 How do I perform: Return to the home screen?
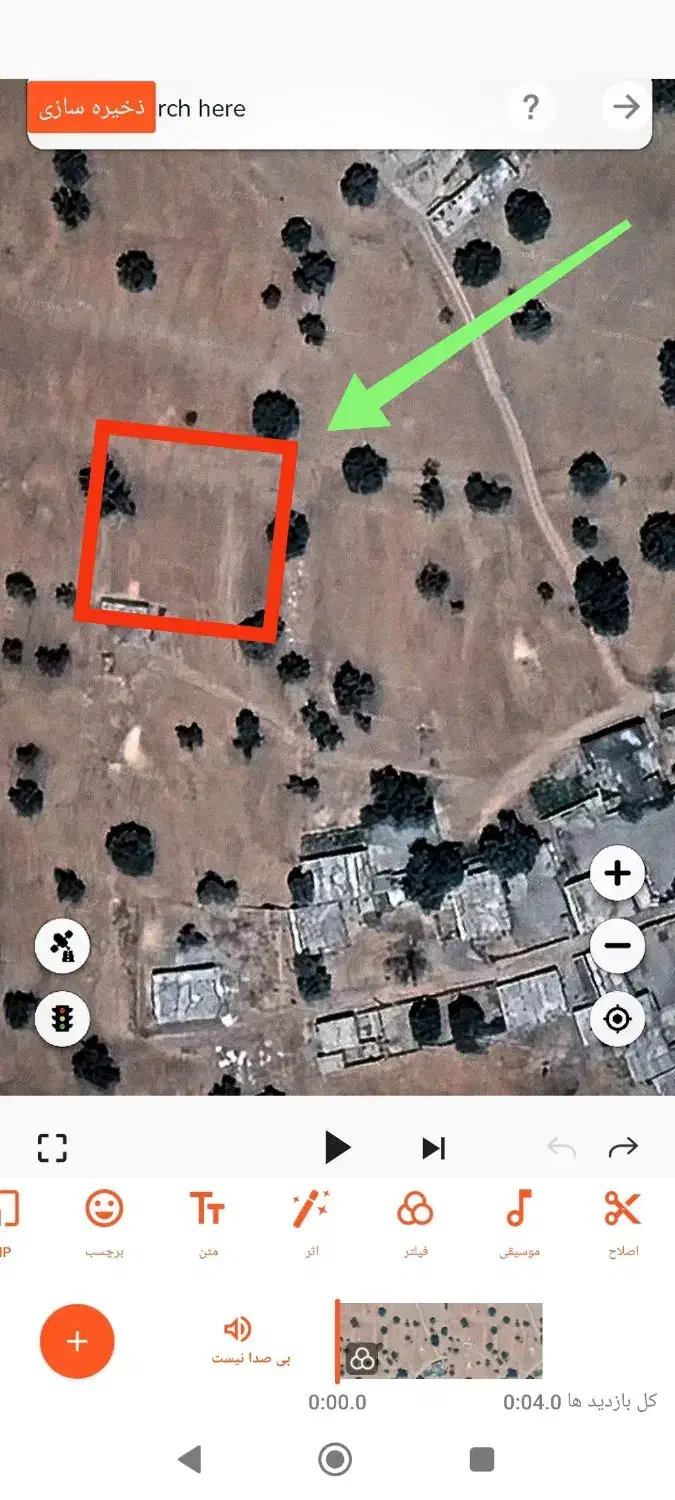coord(336,1460)
